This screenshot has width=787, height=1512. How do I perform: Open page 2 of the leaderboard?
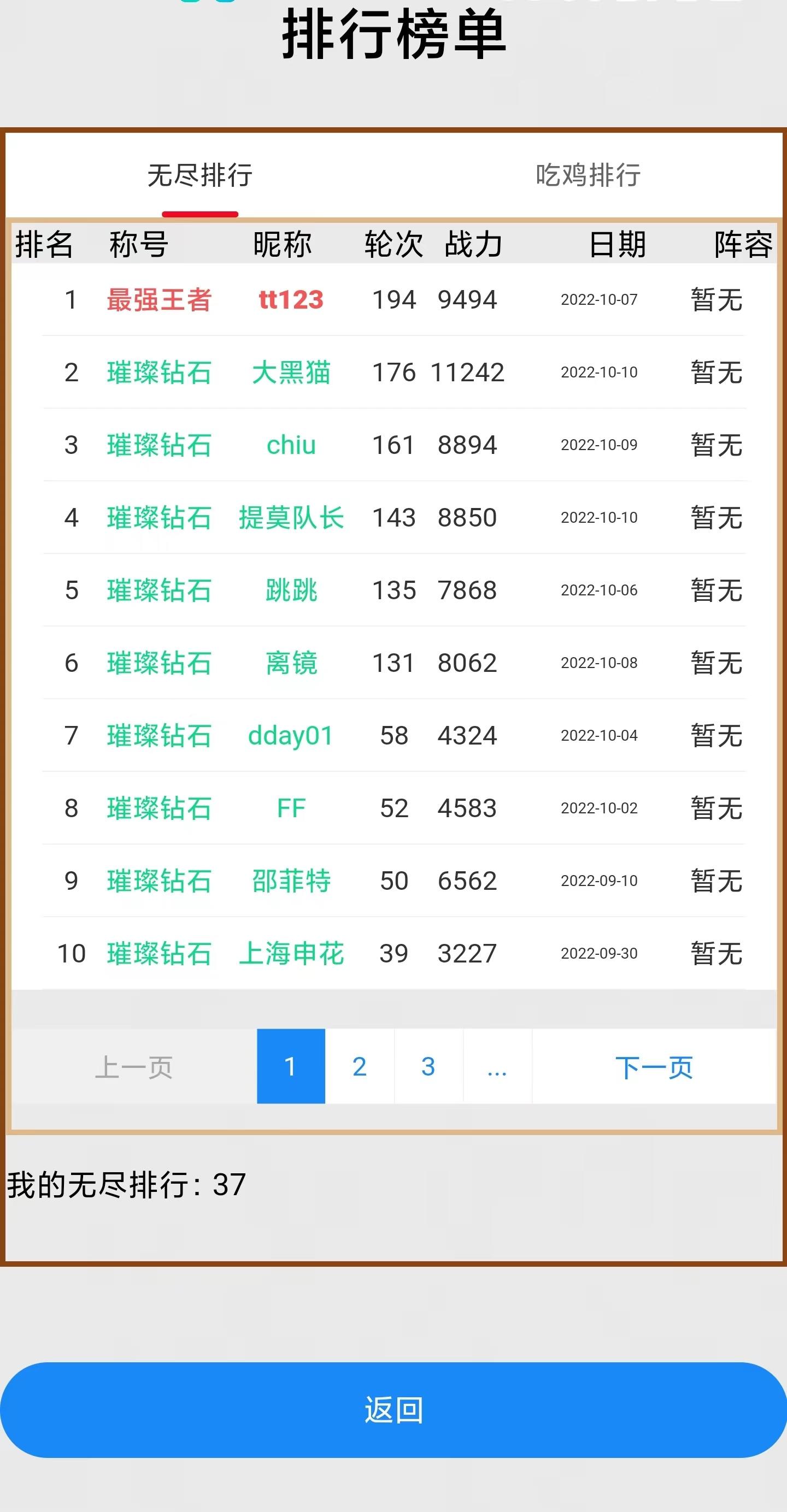click(360, 1068)
